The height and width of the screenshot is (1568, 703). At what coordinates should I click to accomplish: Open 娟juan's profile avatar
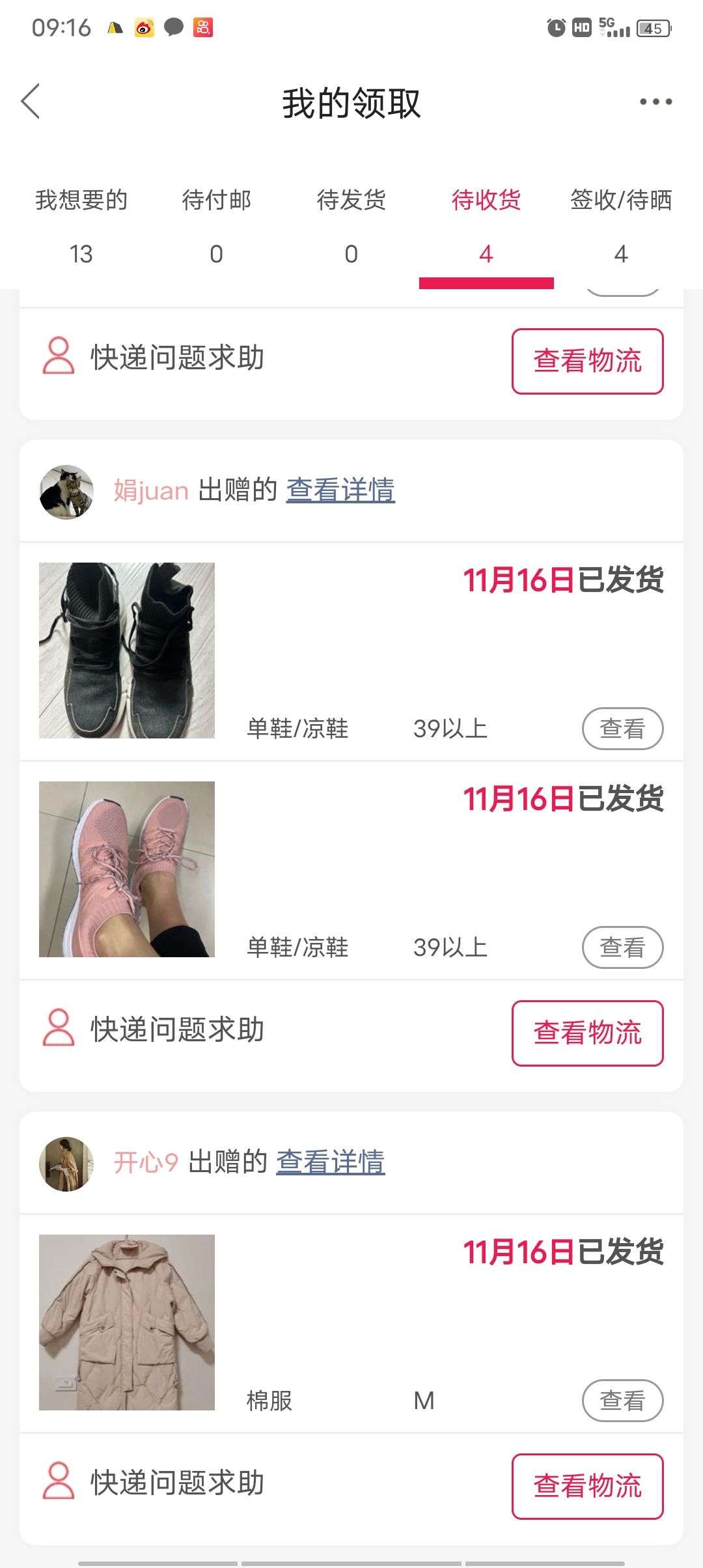(x=66, y=492)
